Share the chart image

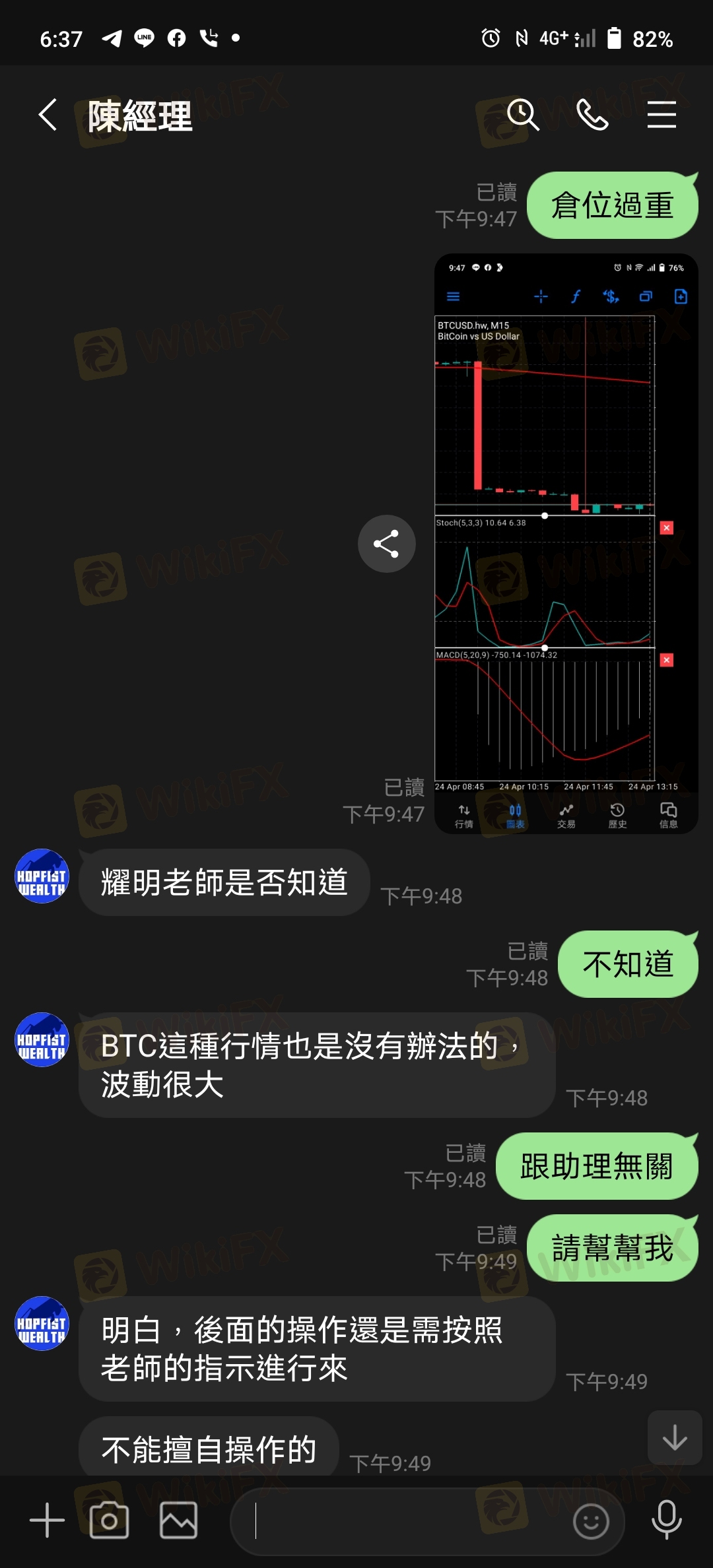pos(386,544)
